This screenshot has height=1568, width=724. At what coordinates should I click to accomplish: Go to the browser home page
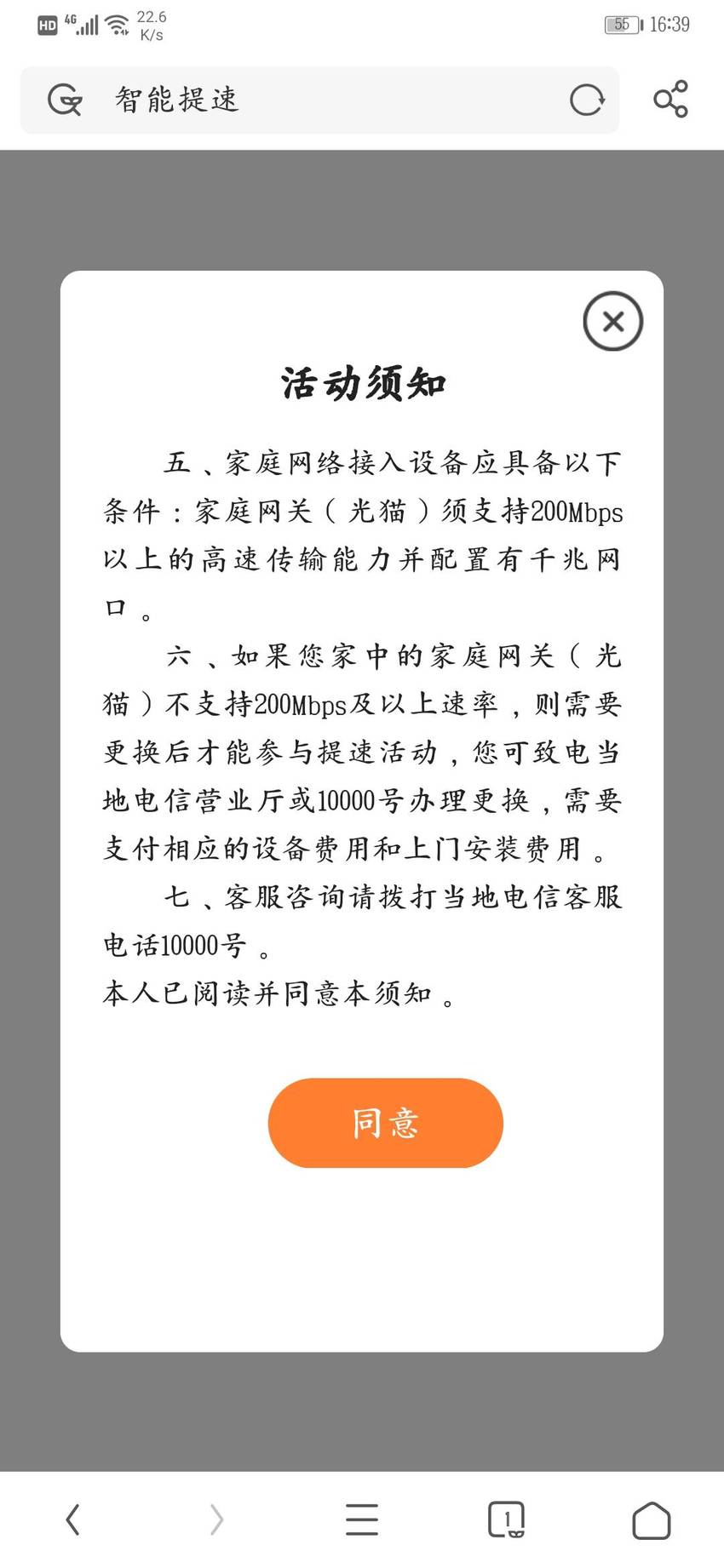(x=652, y=1519)
